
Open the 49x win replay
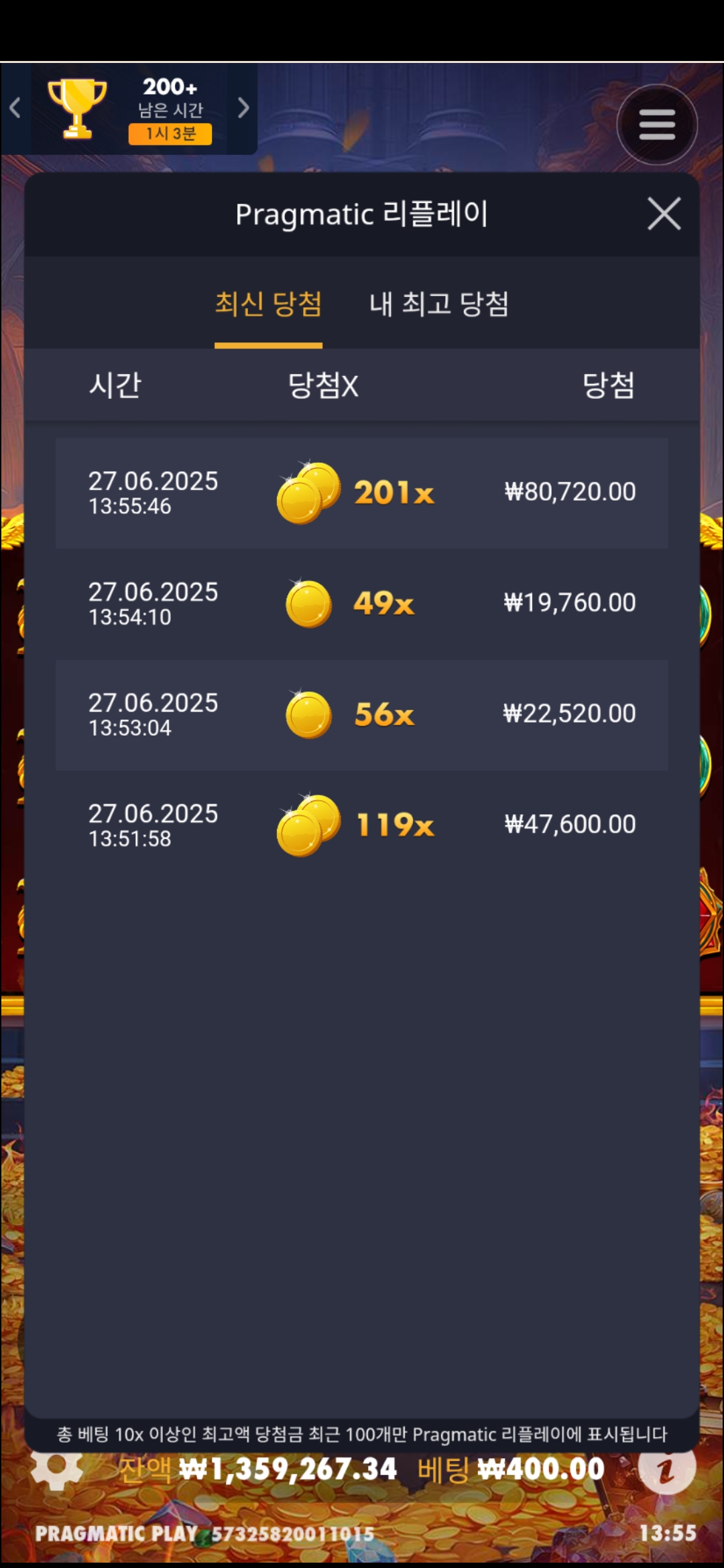[x=361, y=604]
